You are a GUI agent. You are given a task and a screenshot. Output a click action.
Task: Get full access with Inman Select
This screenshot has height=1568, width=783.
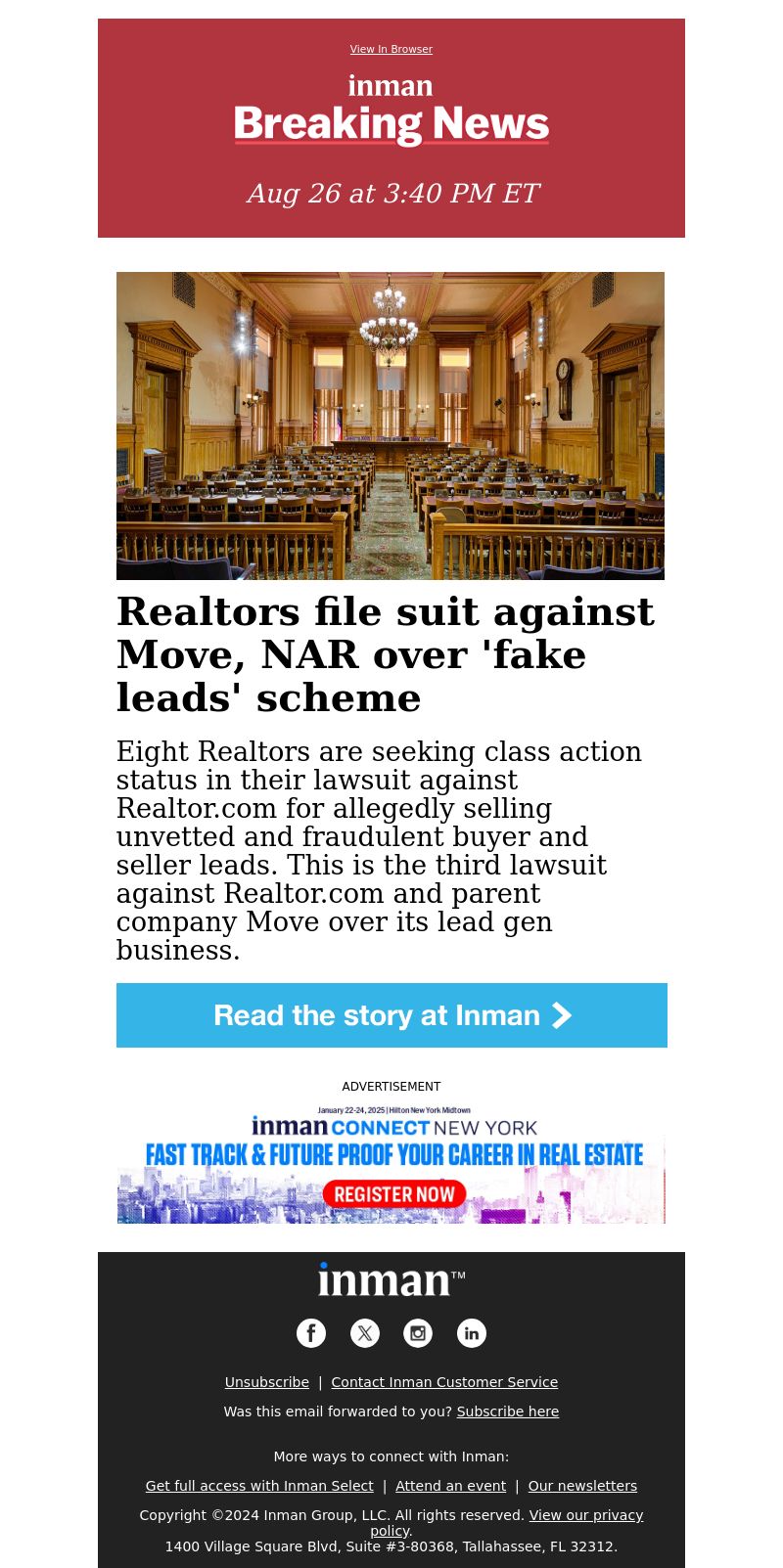click(259, 1486)
